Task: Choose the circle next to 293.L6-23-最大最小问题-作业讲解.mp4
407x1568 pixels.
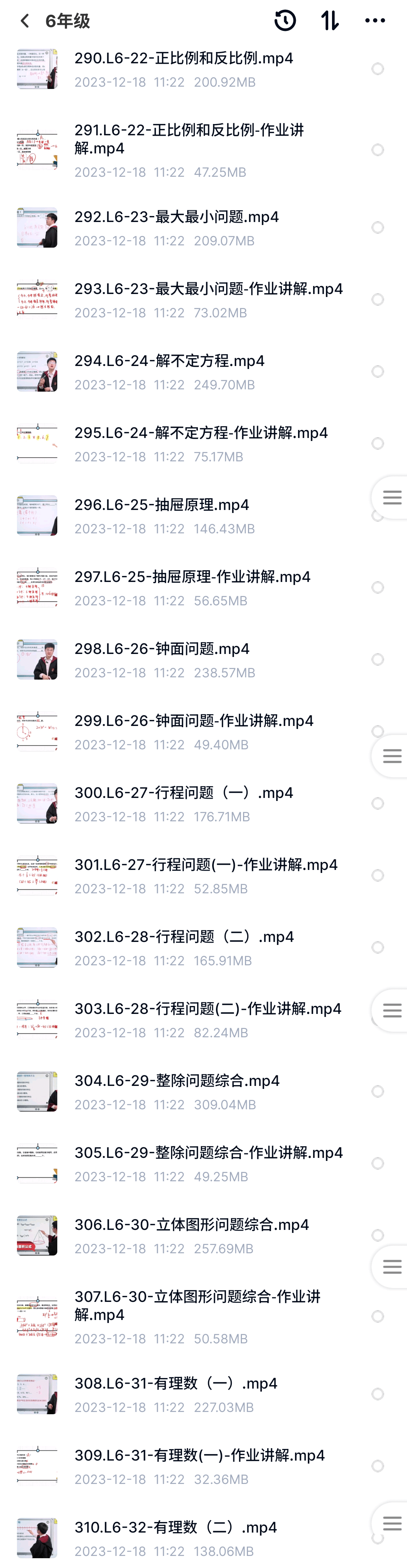Action: point(378,300)
